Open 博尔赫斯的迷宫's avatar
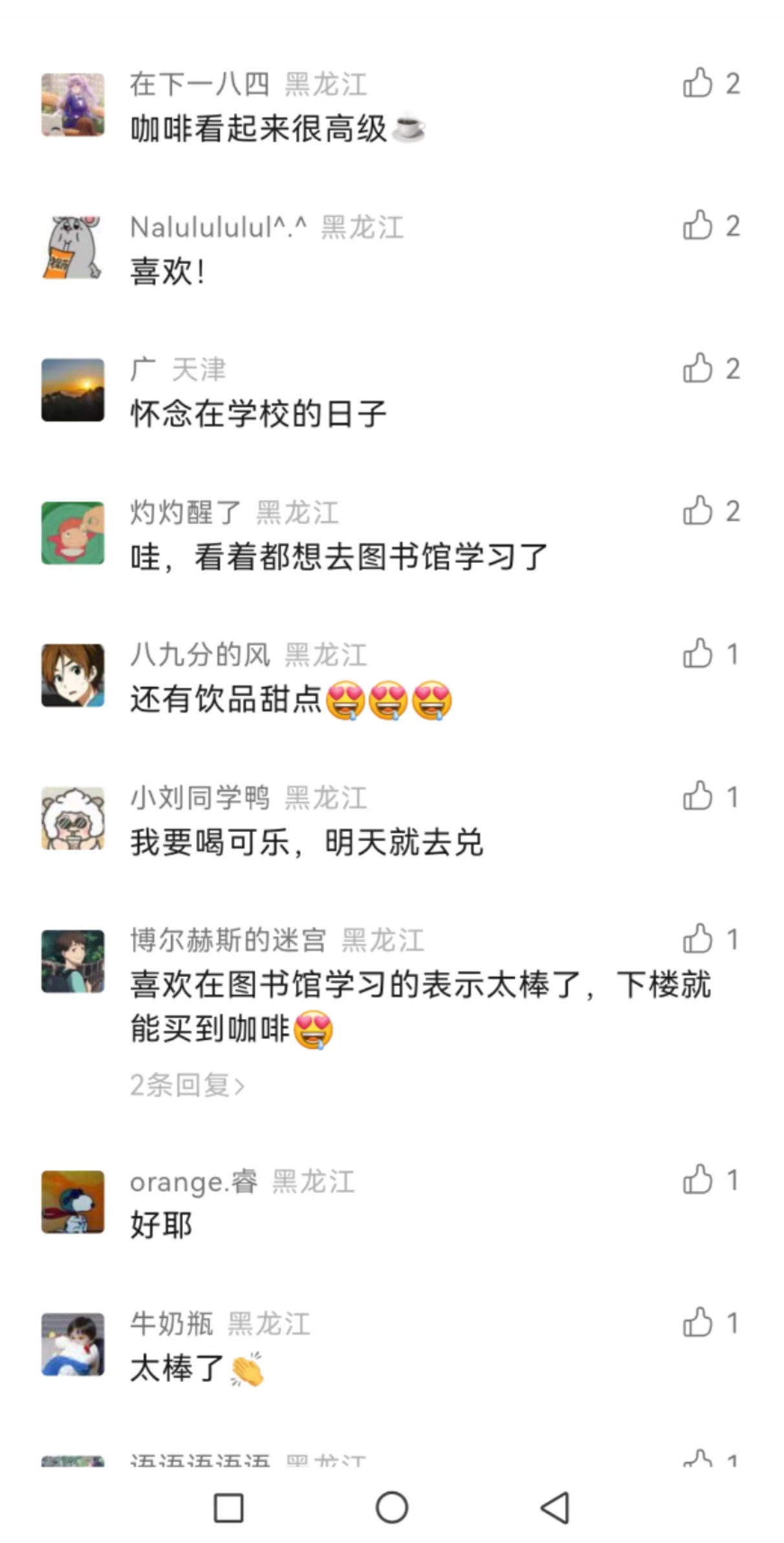 pyautogui.click(x=73, y=961)
